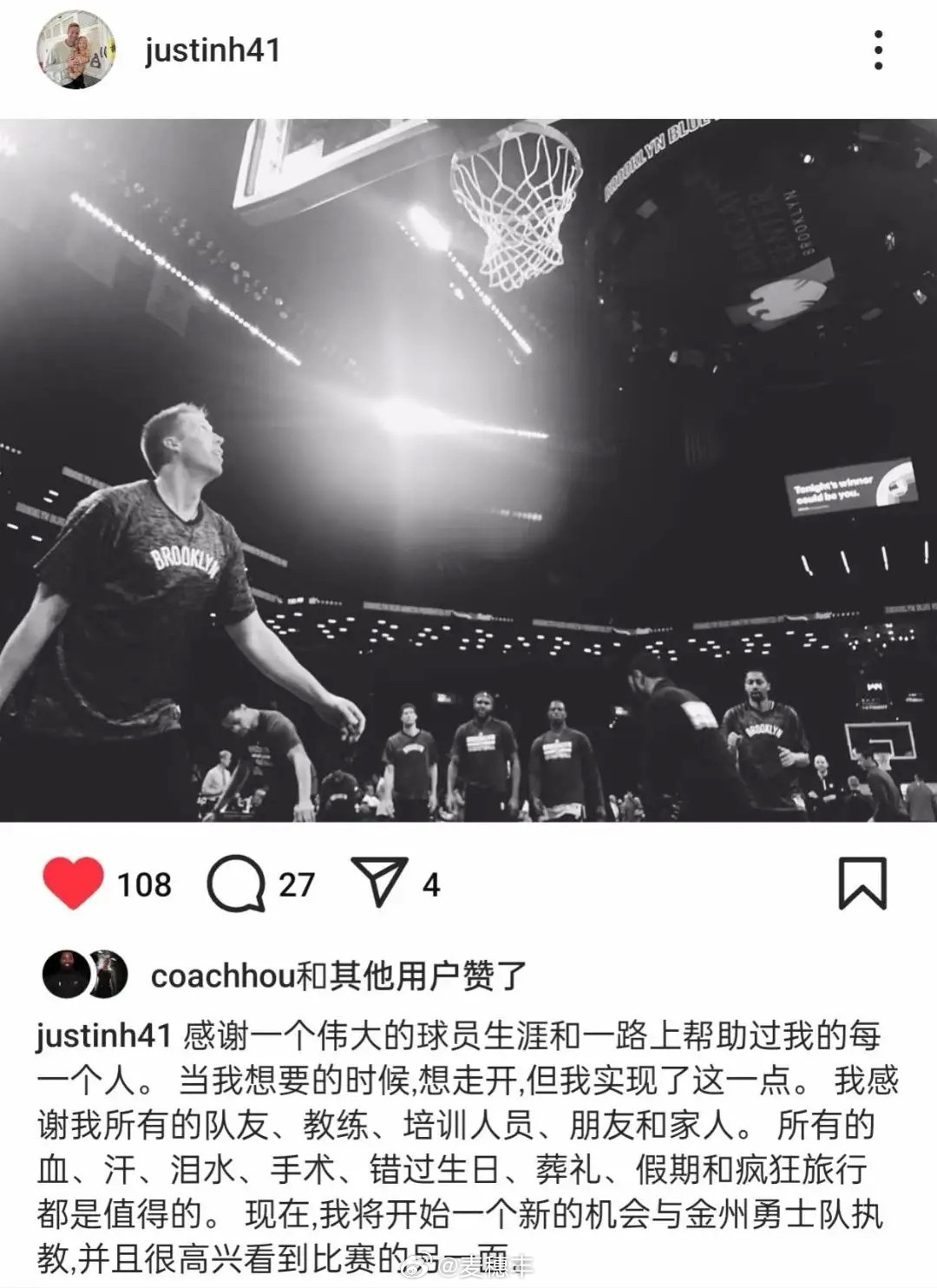The height and width of the screenshot is (1288, 937).
Task: Bookmark this post
Action: coord(862,884)
